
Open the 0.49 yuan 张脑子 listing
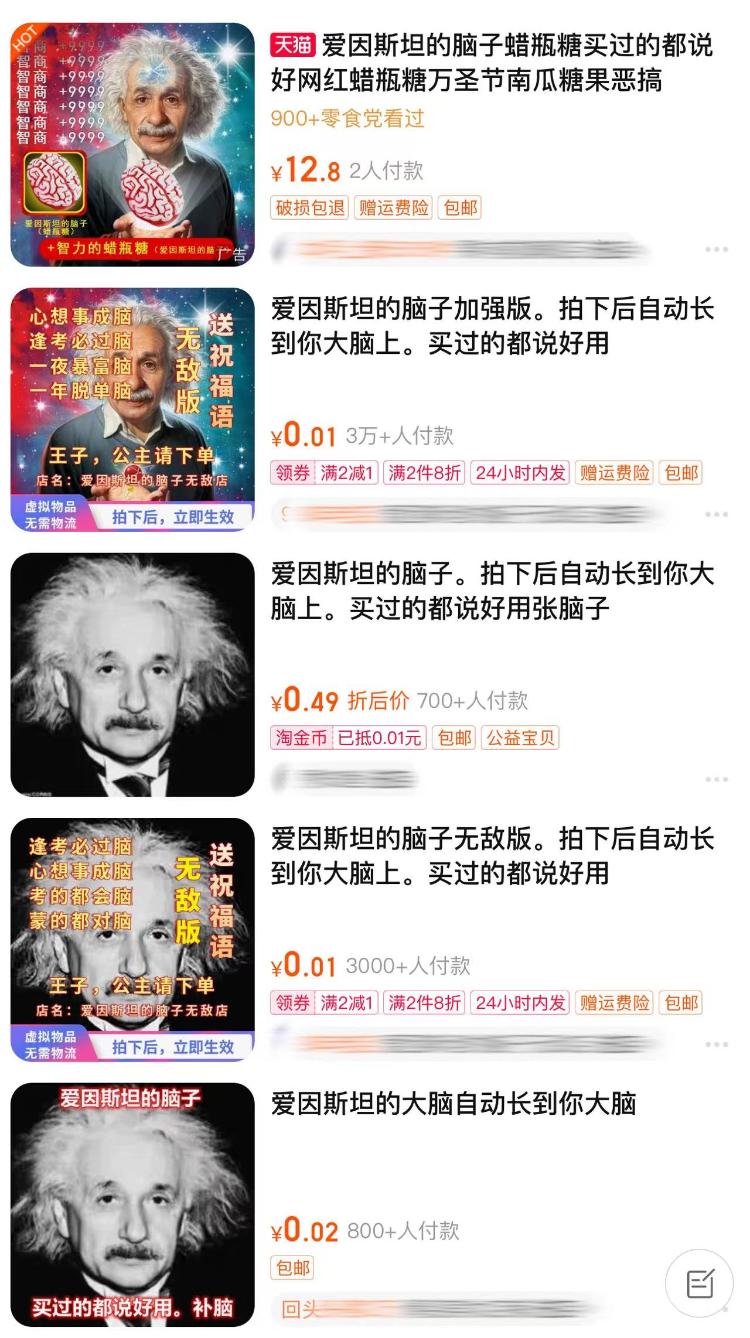[492, 591]
